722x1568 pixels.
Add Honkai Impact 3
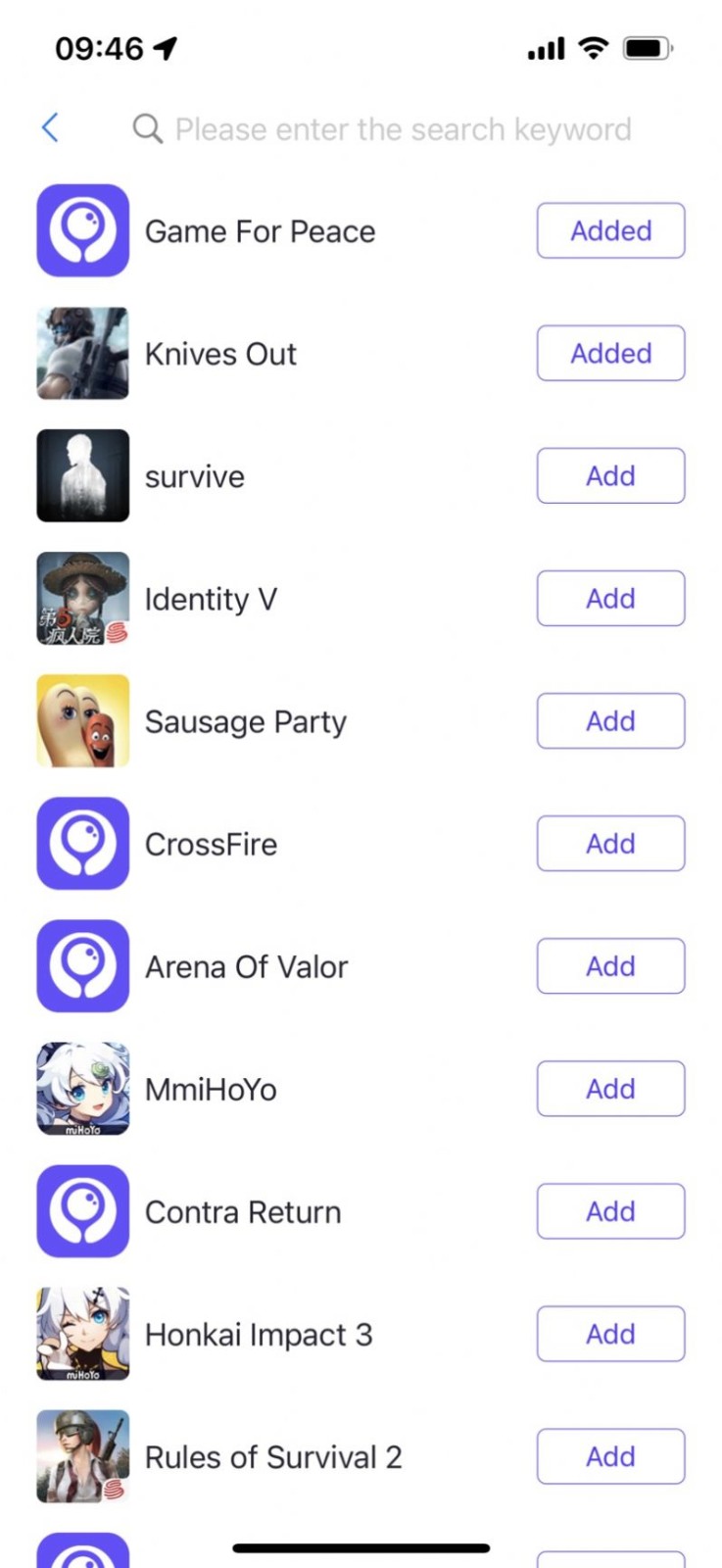610,1334
